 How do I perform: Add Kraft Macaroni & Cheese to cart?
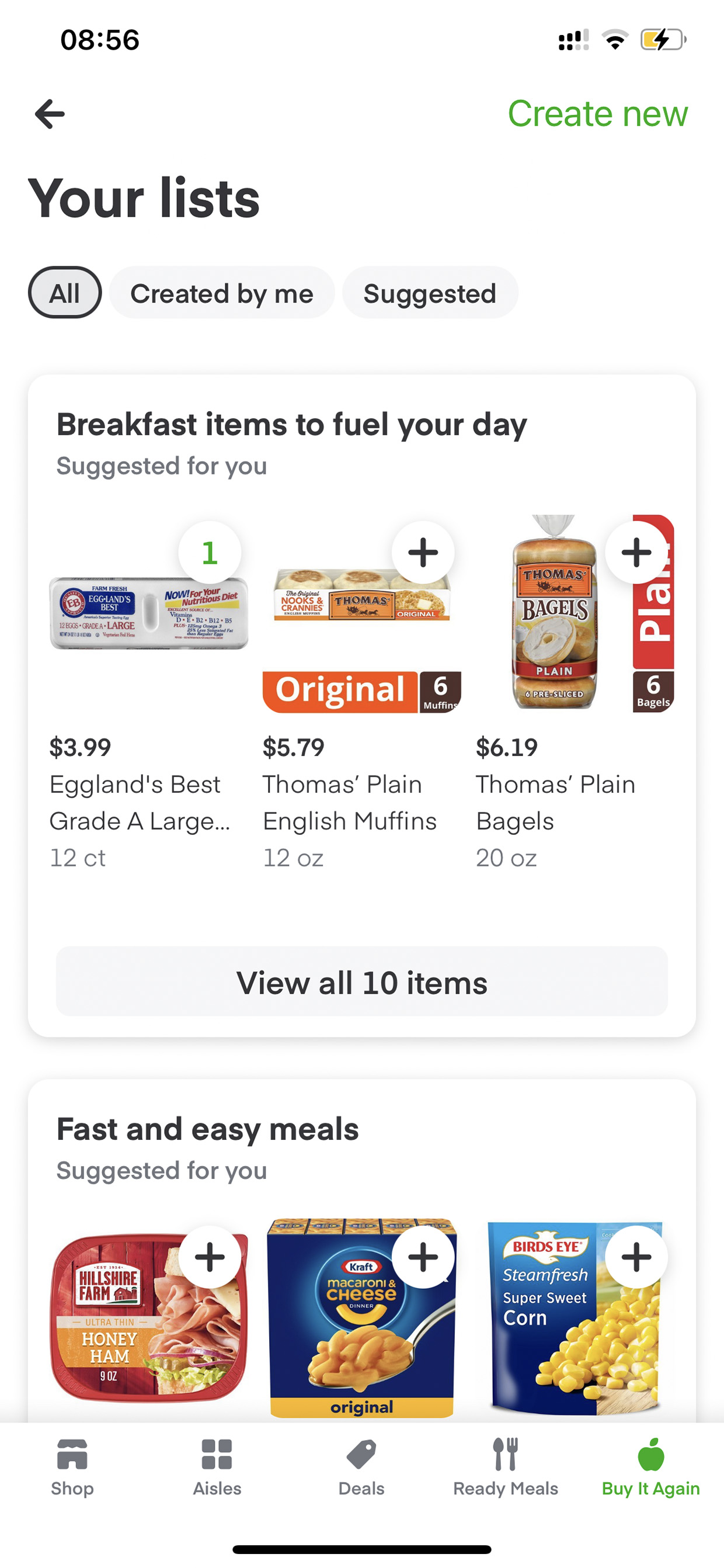[x=423, y=1257]
